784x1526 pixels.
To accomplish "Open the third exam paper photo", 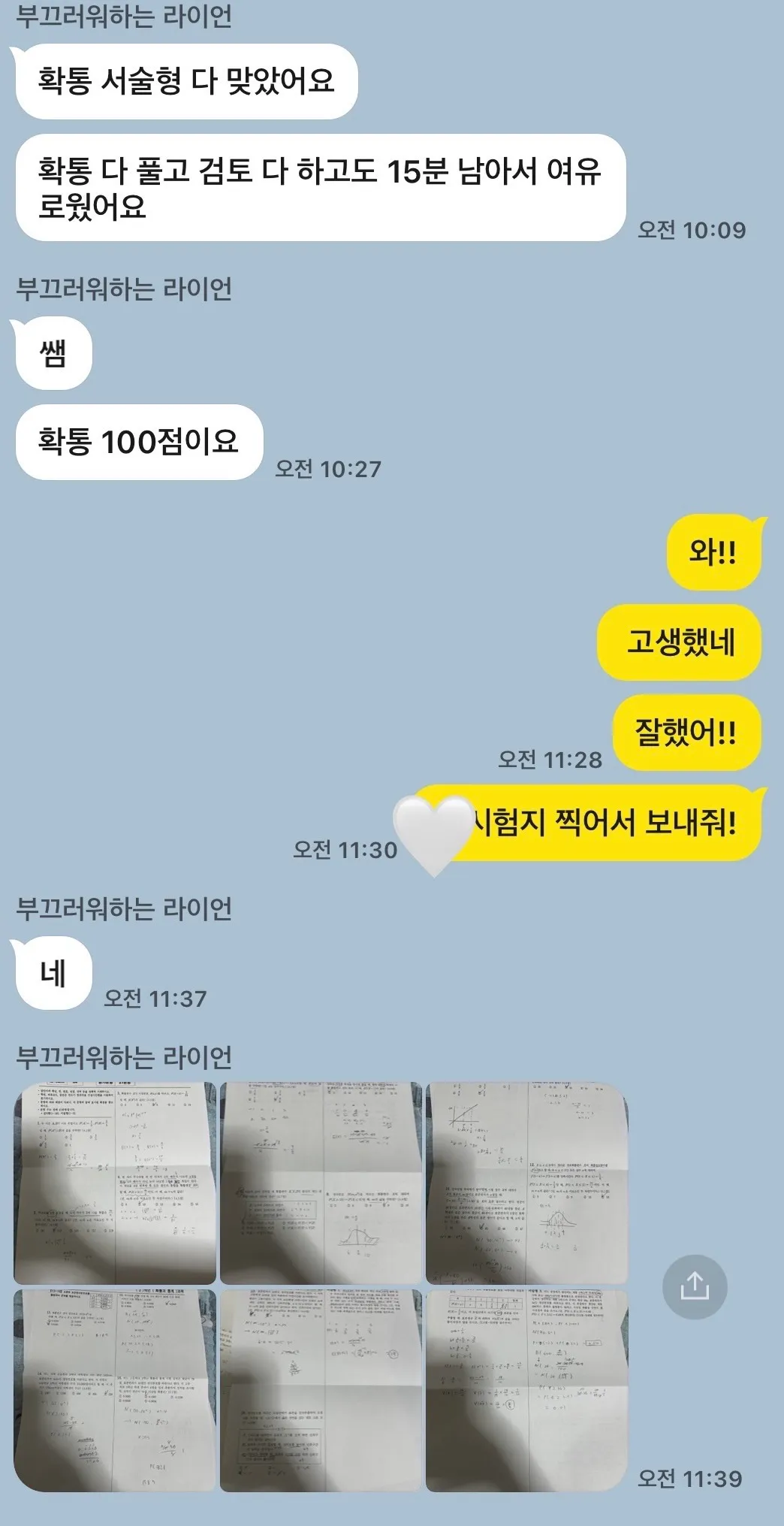I will [x=526, y=1183].
